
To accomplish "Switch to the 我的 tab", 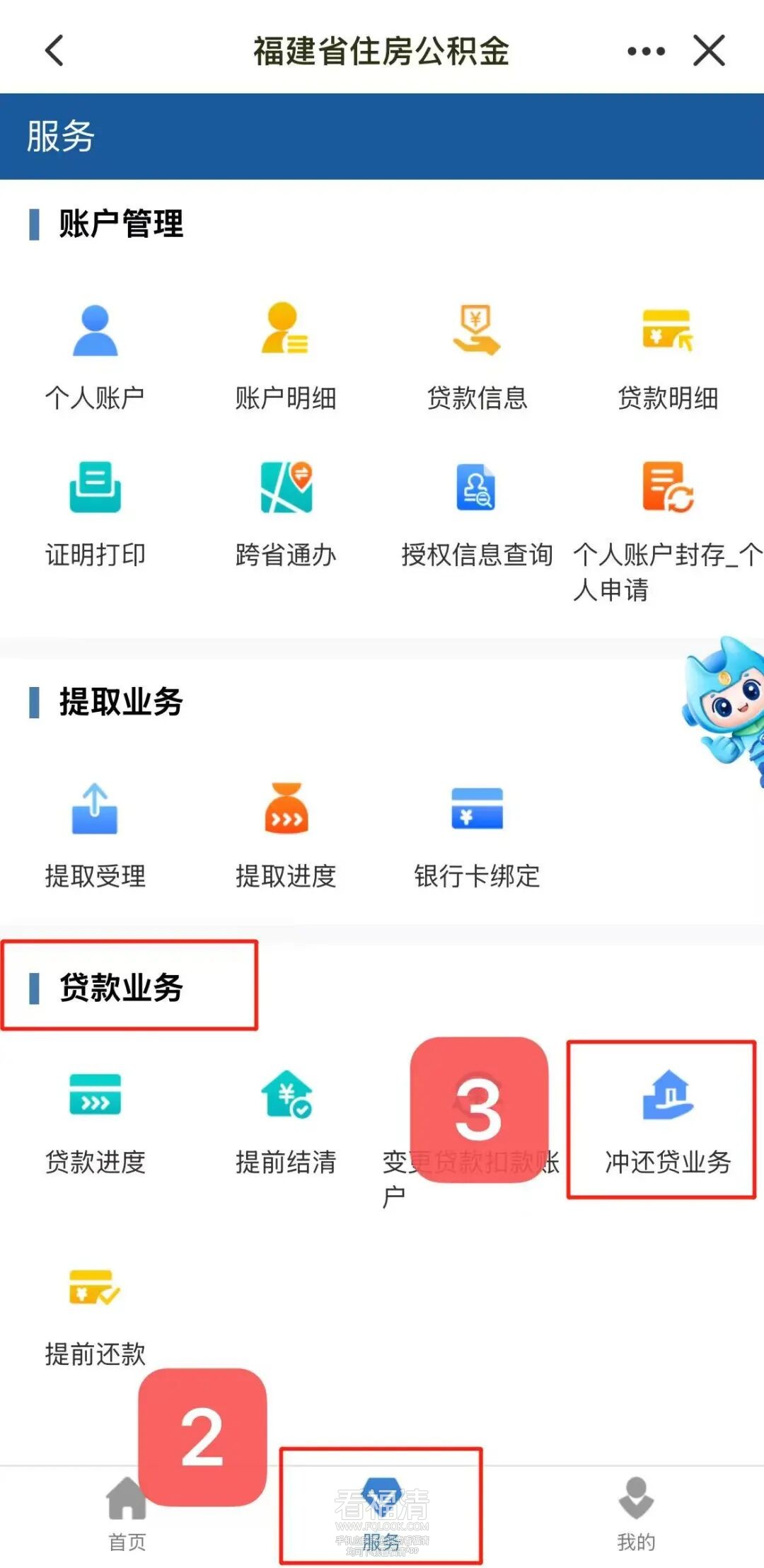I will pyautogui.click(x=636, y=1514).
